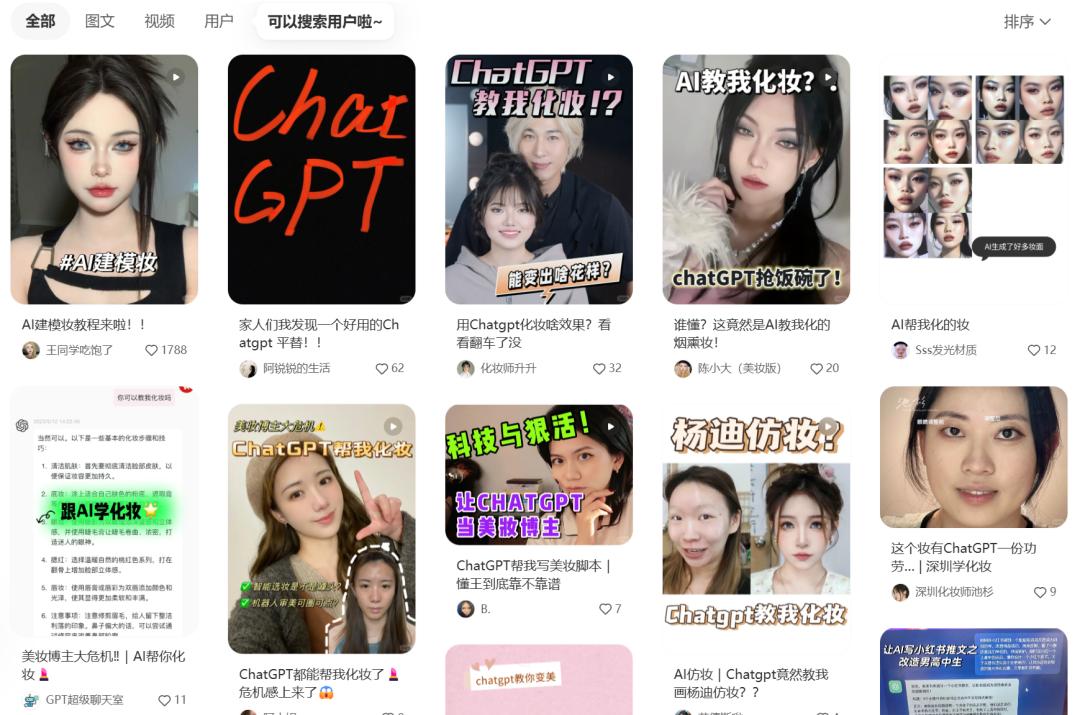Screen dimensions: 1080x715
Task: Like the post by 王同学吃饱了
Action: pyautogui.click(x=153, y=350)
